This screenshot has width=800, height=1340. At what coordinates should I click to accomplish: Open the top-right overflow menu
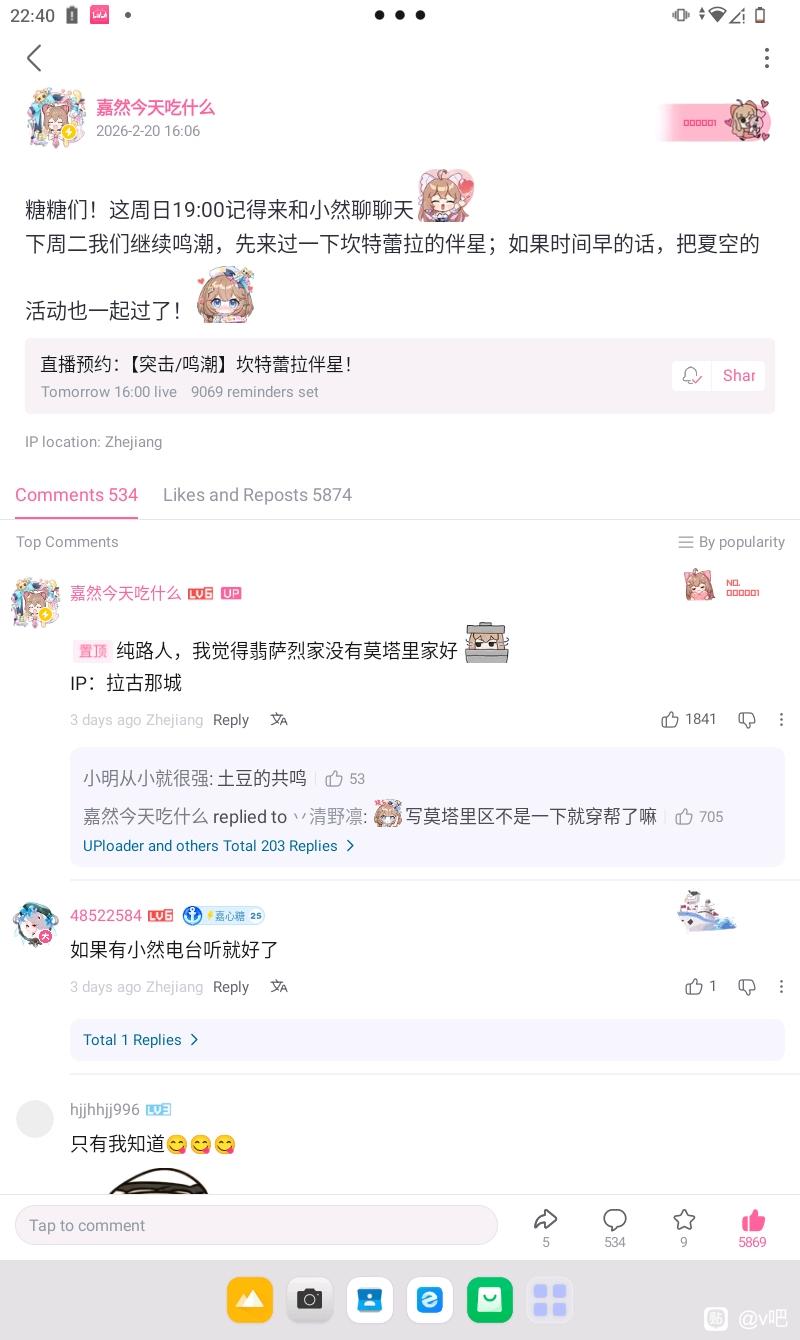point(767,58)
